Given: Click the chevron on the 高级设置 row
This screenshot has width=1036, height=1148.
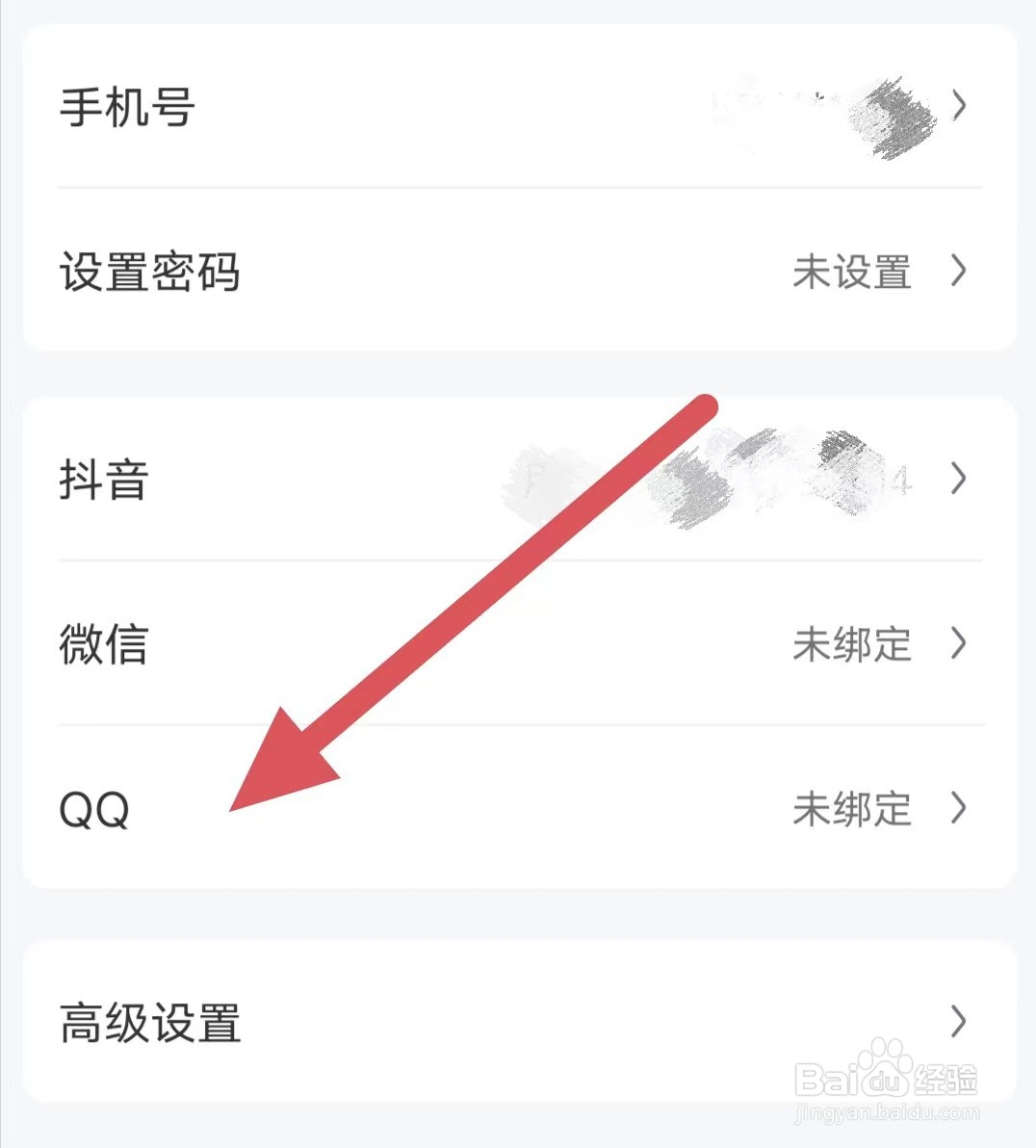Looking at the screenshot, I should [958, 1021].
